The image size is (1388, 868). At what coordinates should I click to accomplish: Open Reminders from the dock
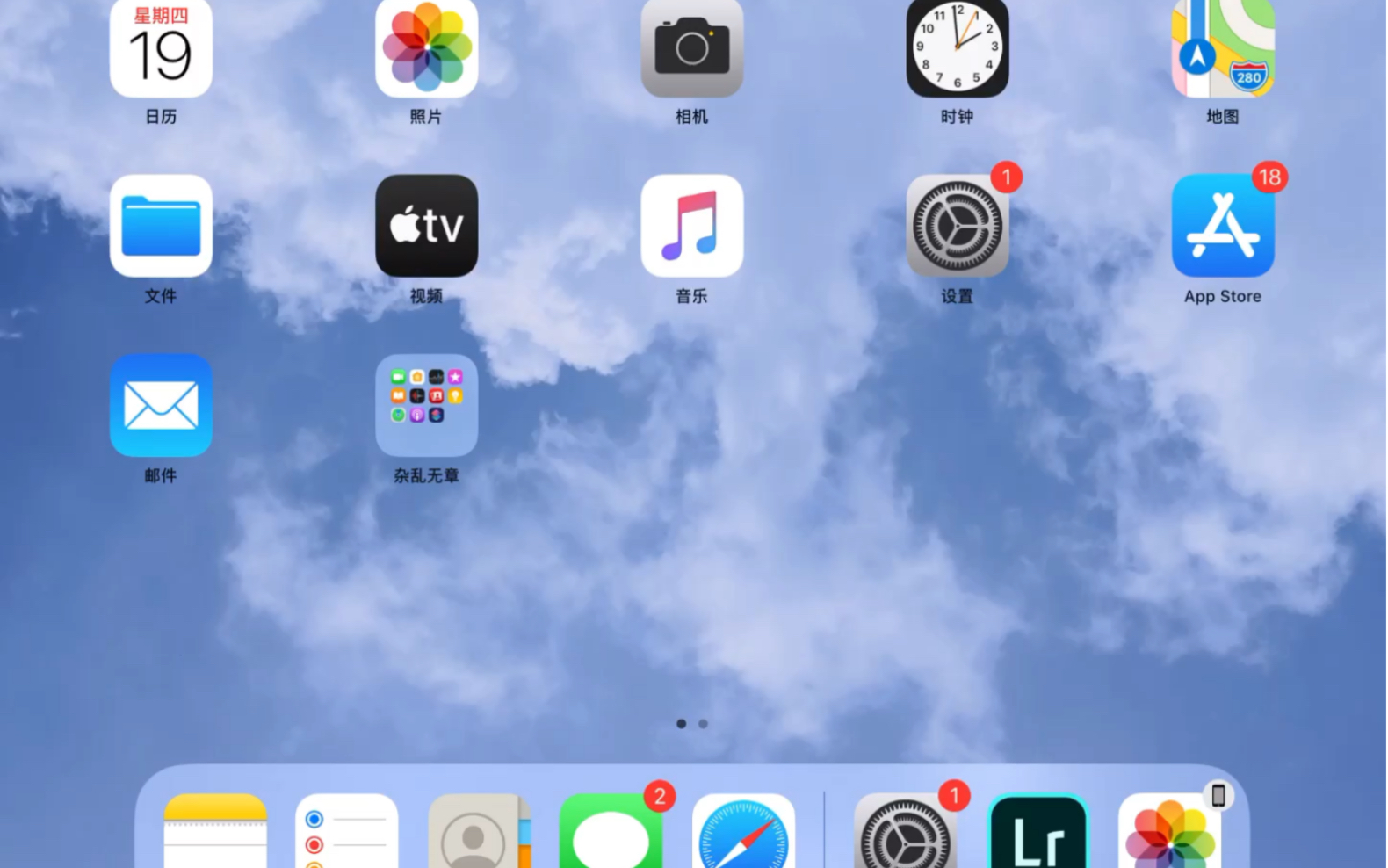[347, 833]
